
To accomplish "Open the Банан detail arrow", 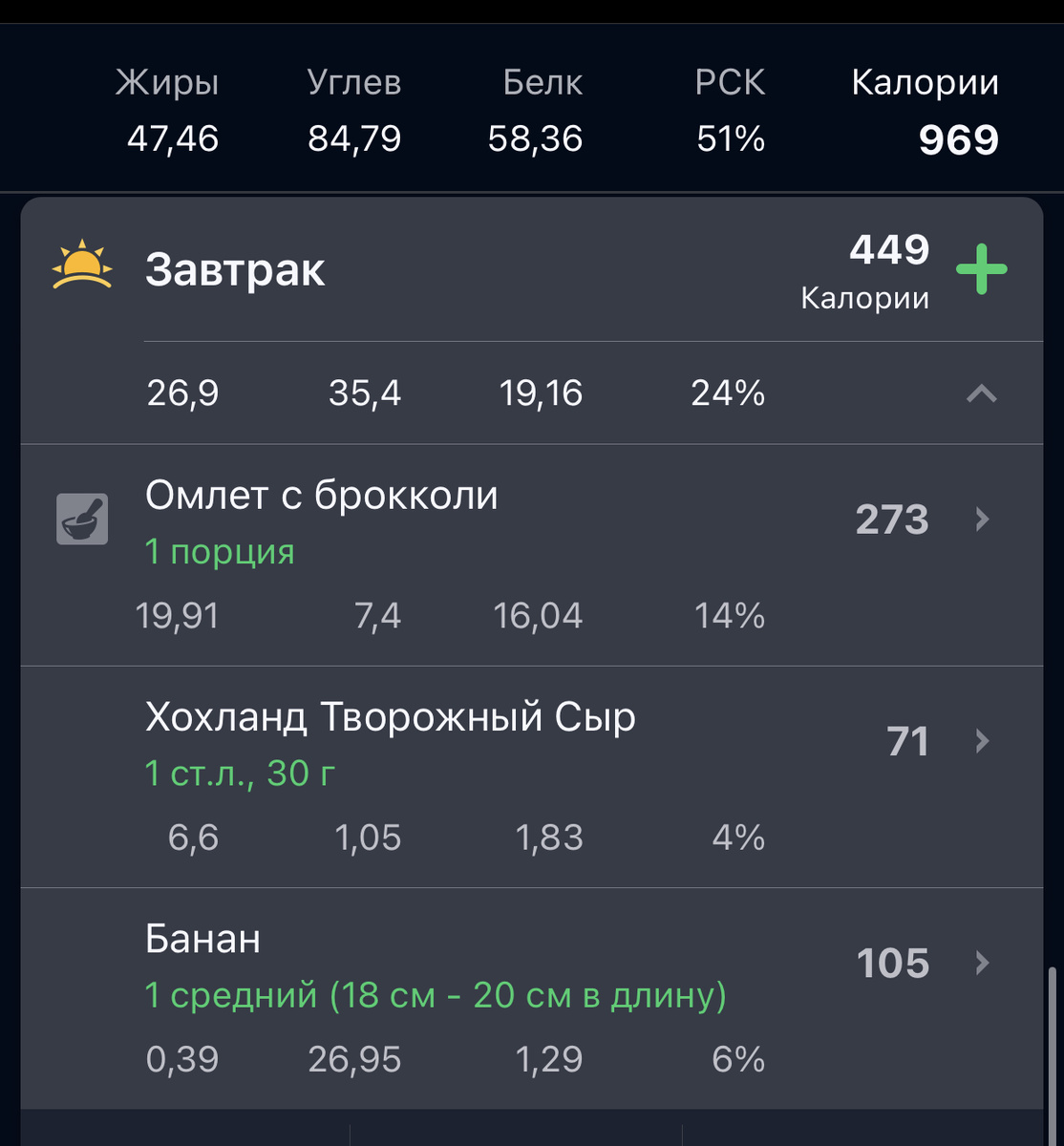I will point(984,963).
